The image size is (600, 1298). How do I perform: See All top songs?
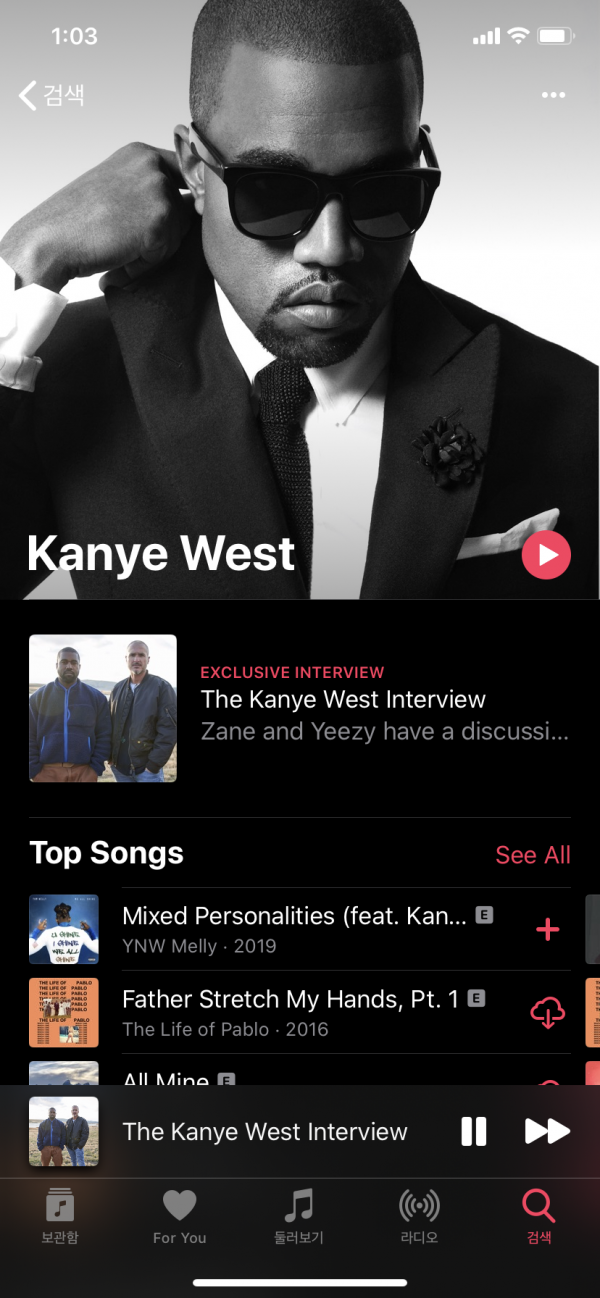(532, 855)
